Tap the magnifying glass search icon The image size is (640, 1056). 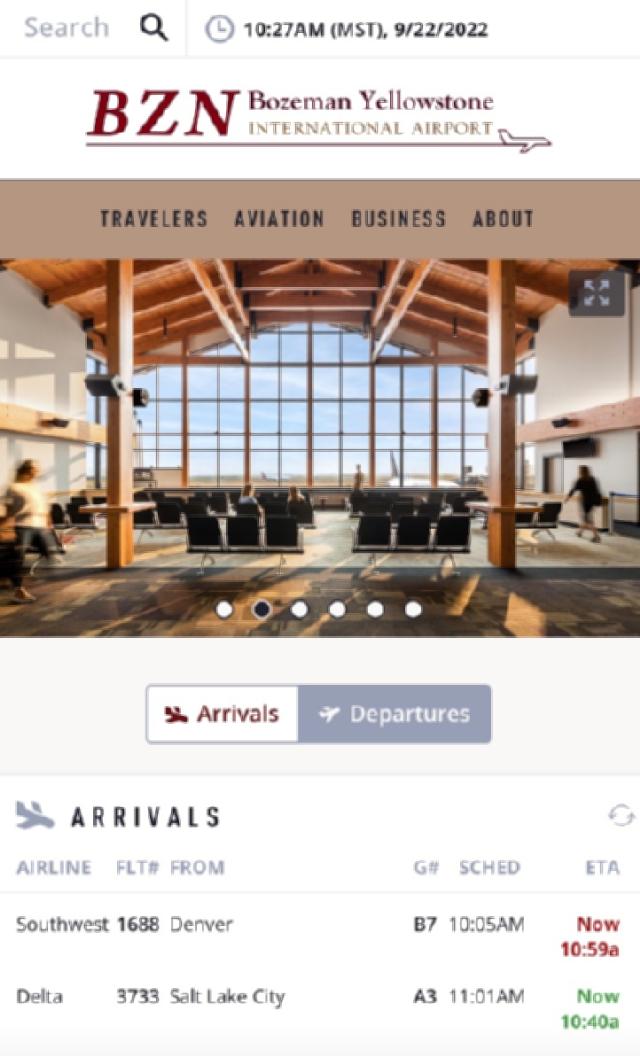(154, 28)
